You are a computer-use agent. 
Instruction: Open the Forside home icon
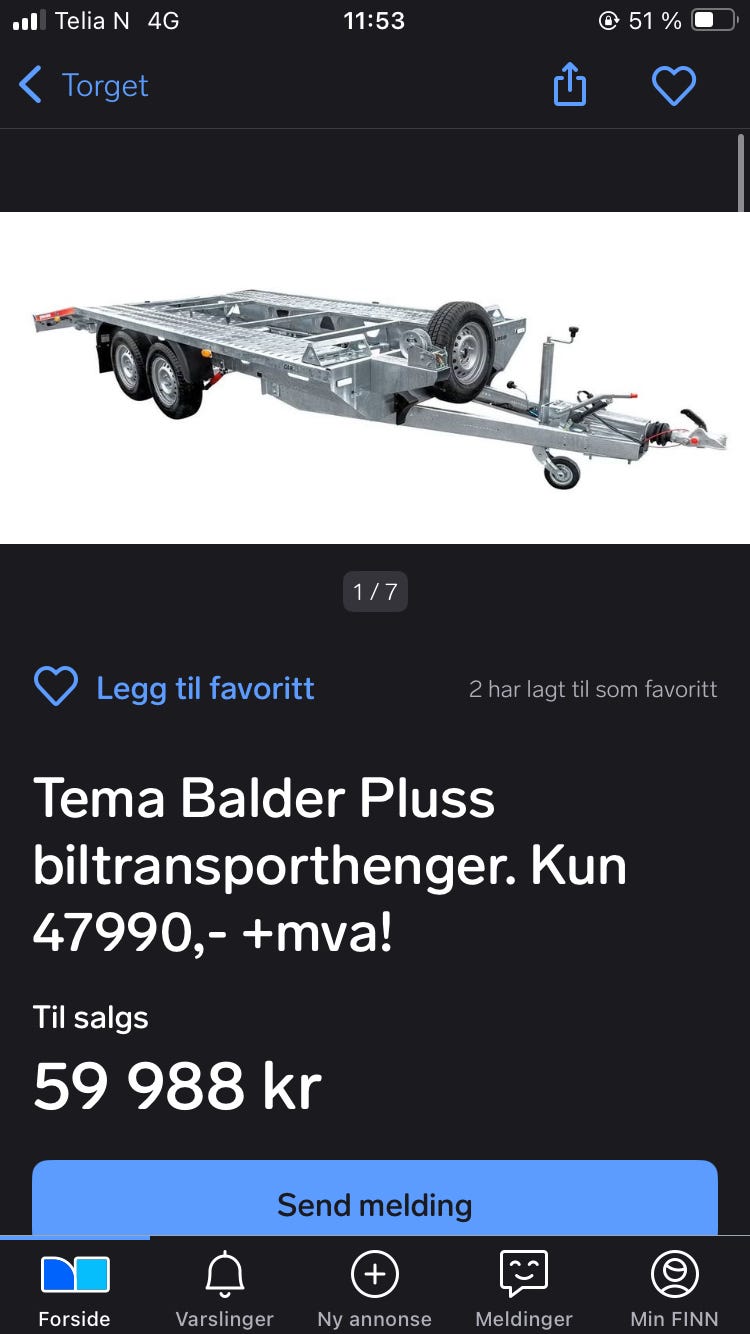pyautogui.click(x=74, y=1275)
